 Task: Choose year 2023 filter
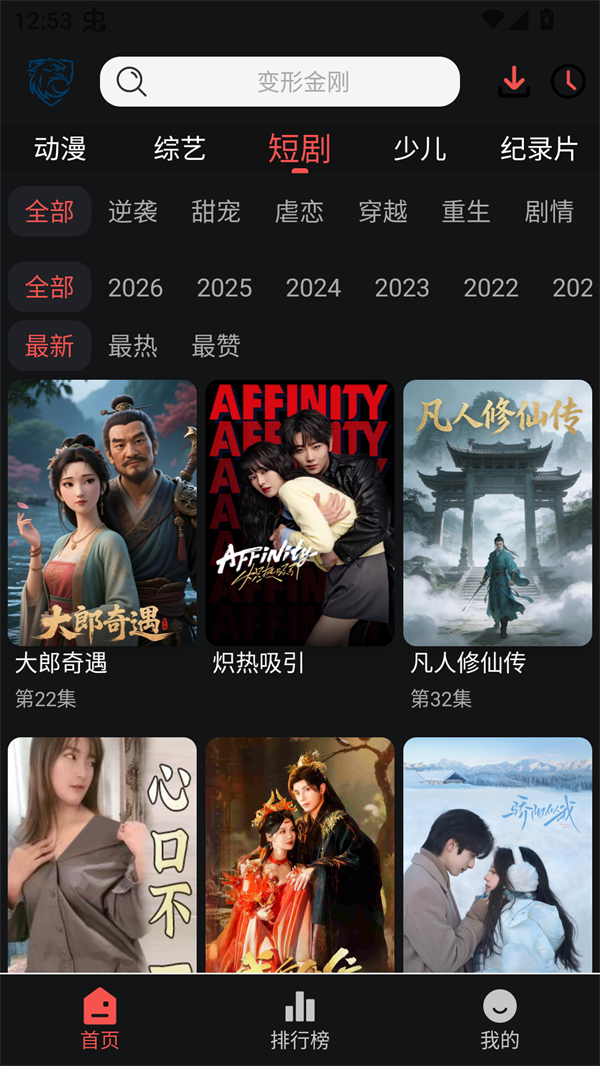402,288
